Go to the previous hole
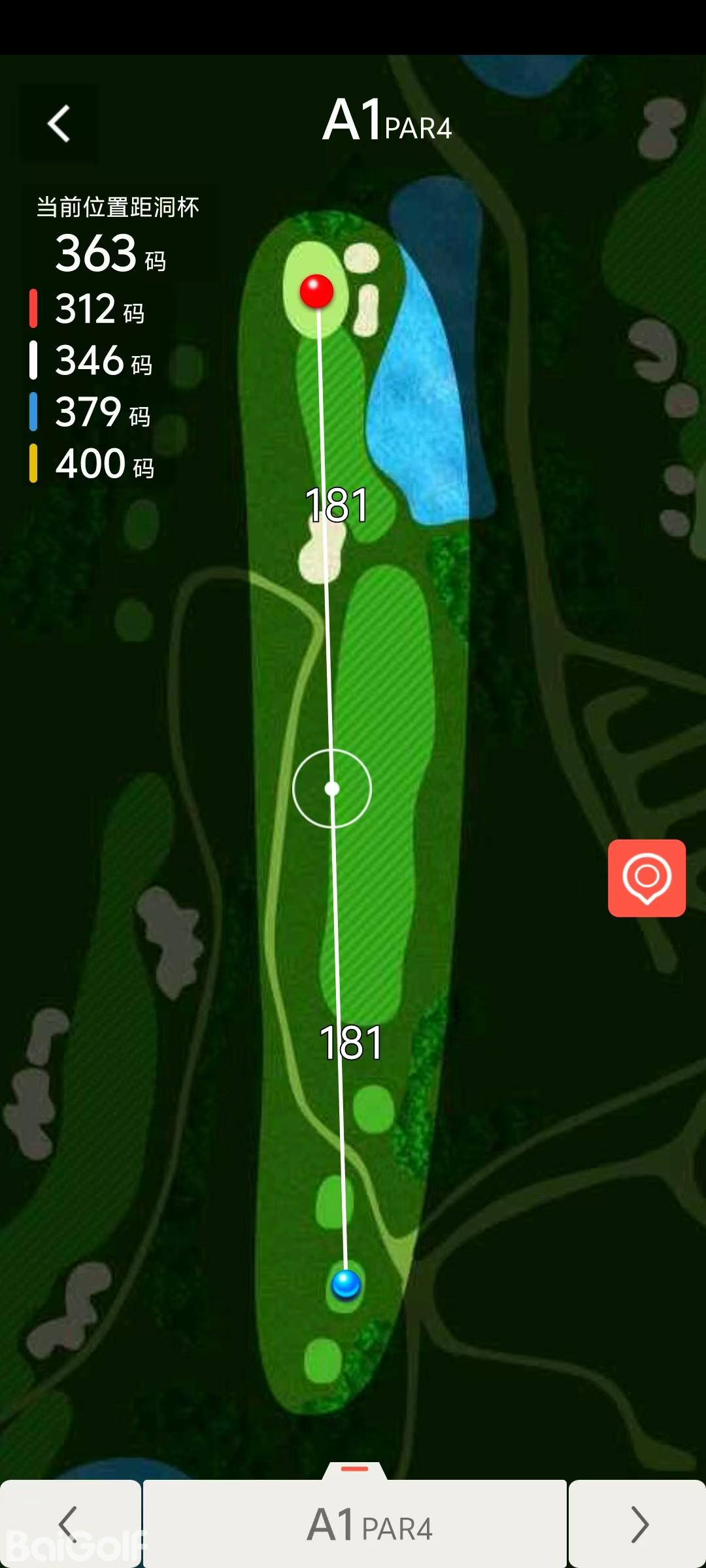Viewport: 706px width, 1568px height. pos(69,1524)
